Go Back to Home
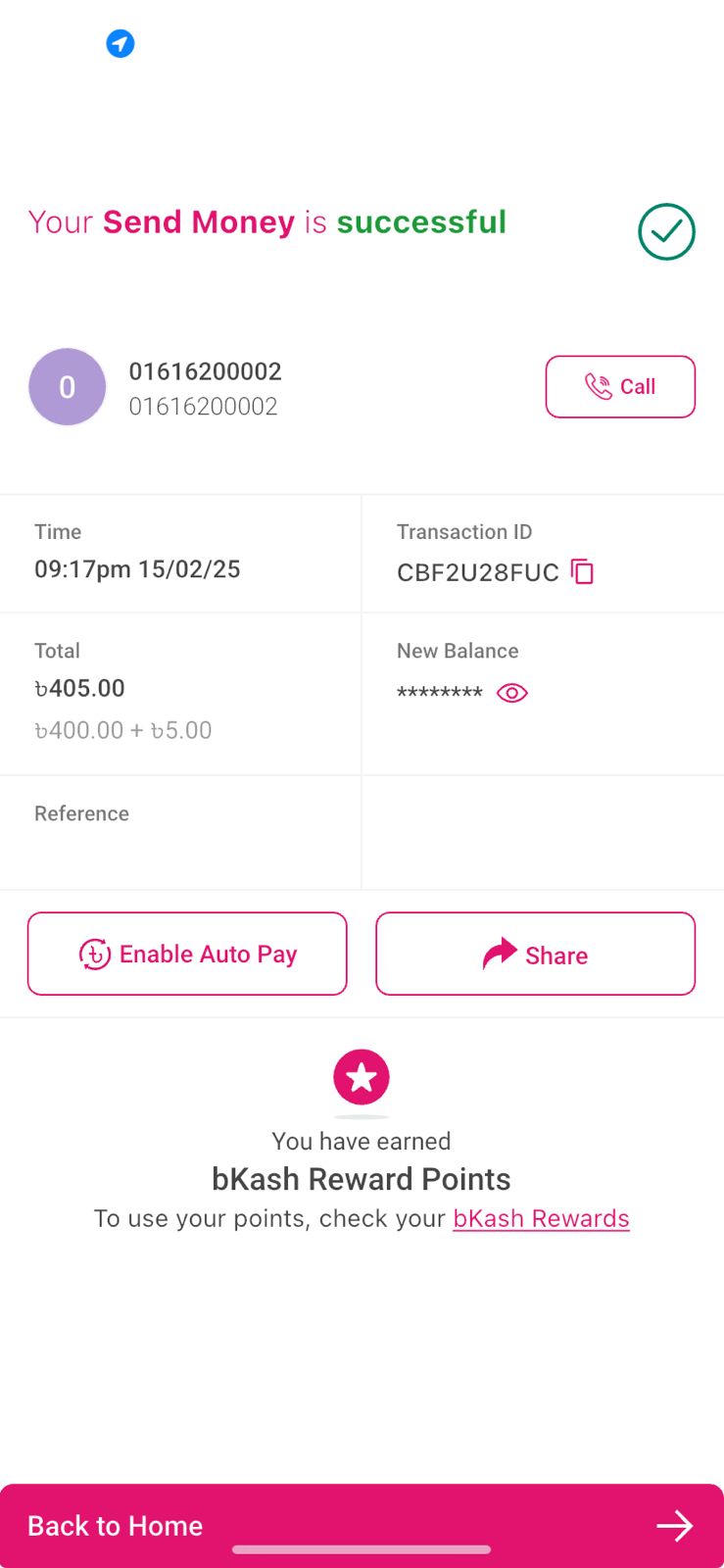This screenshot has width=724, height=1568. click(x=362, y=1525)
